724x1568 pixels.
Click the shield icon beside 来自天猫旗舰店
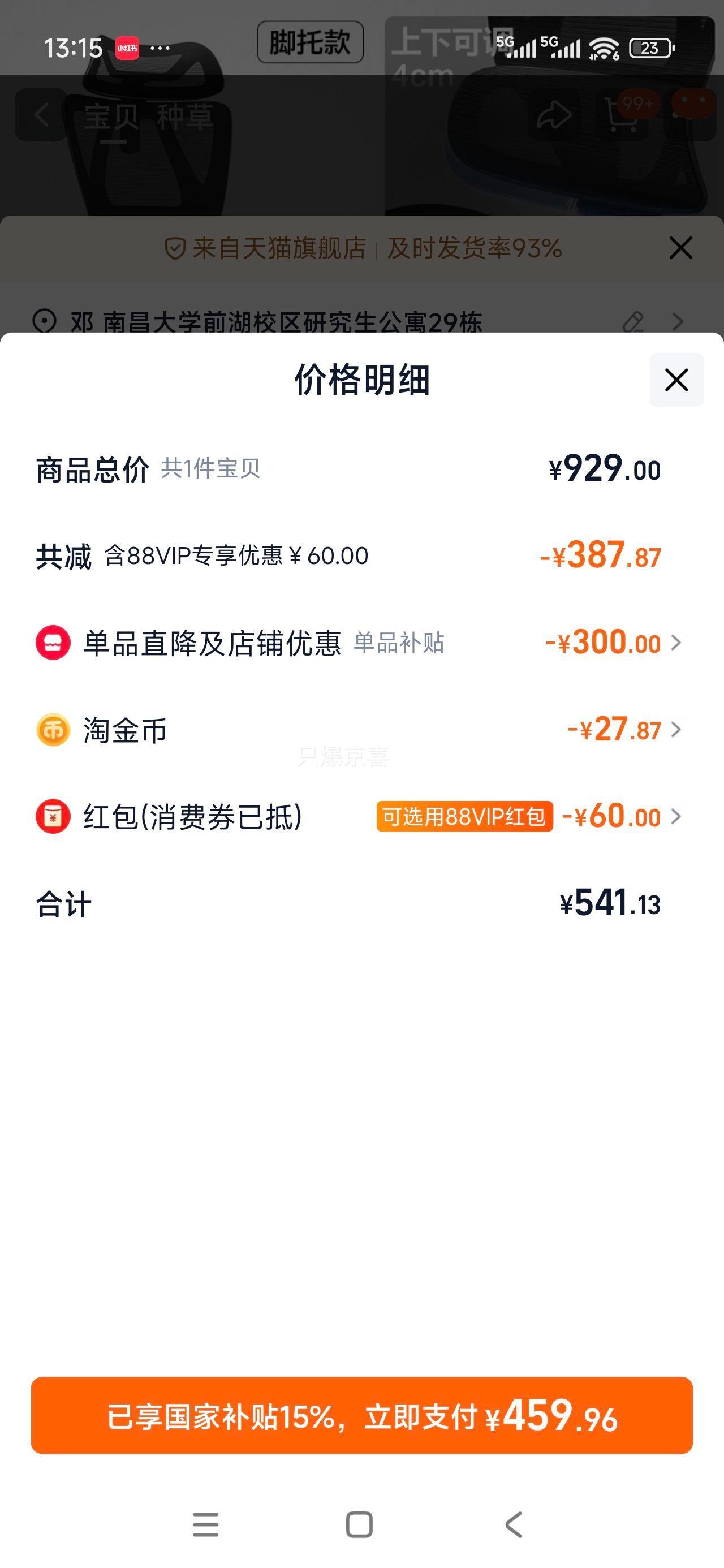point(175,248)
